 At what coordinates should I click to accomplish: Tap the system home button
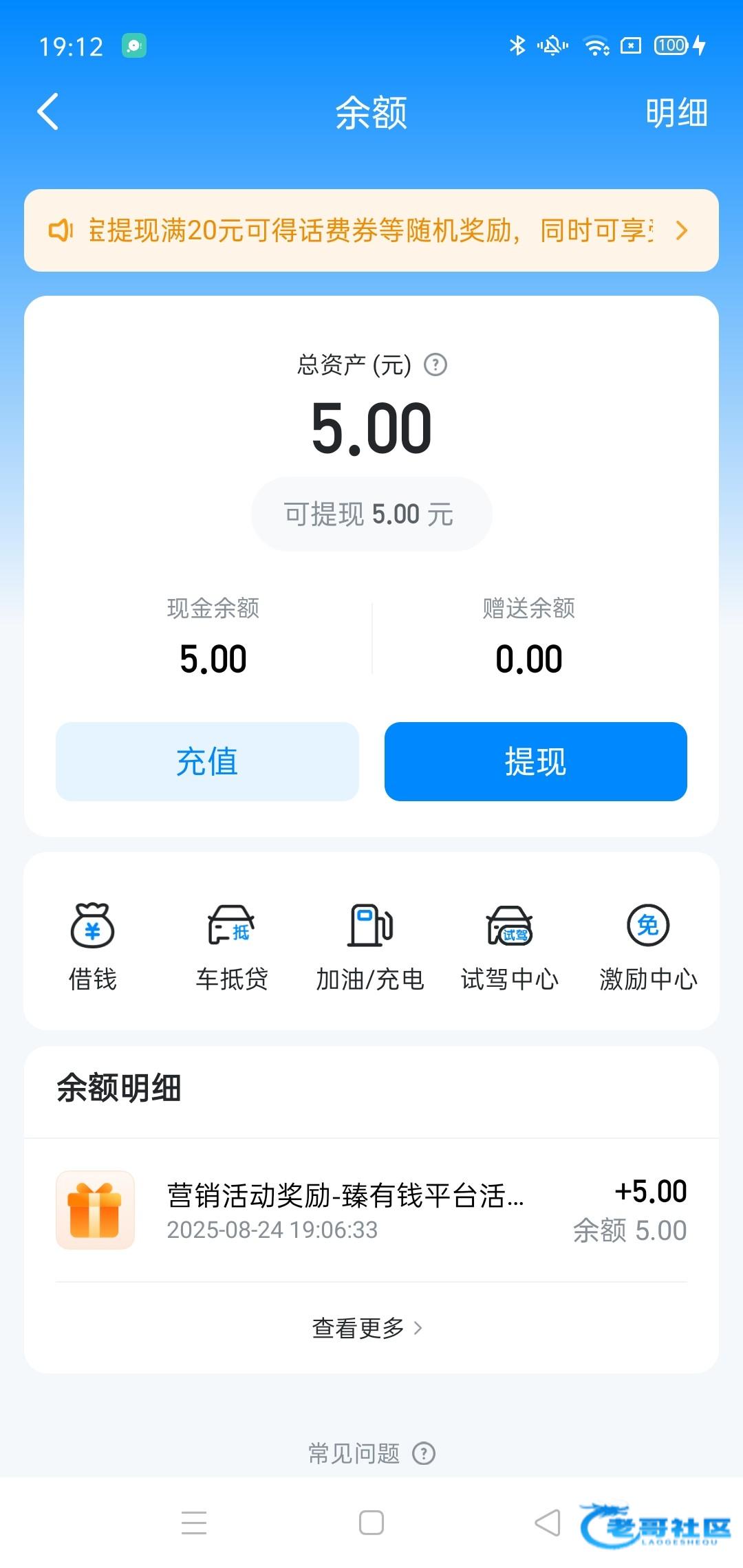[371, 1523]
